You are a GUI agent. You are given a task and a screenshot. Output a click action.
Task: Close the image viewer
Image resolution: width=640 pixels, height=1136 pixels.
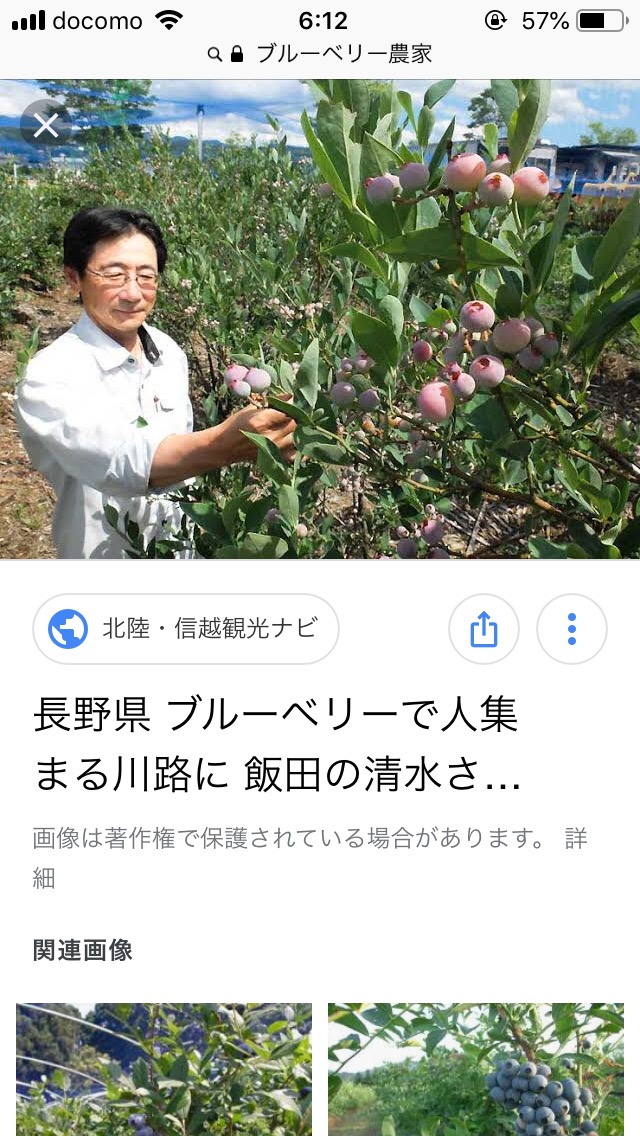coord(45,126)
